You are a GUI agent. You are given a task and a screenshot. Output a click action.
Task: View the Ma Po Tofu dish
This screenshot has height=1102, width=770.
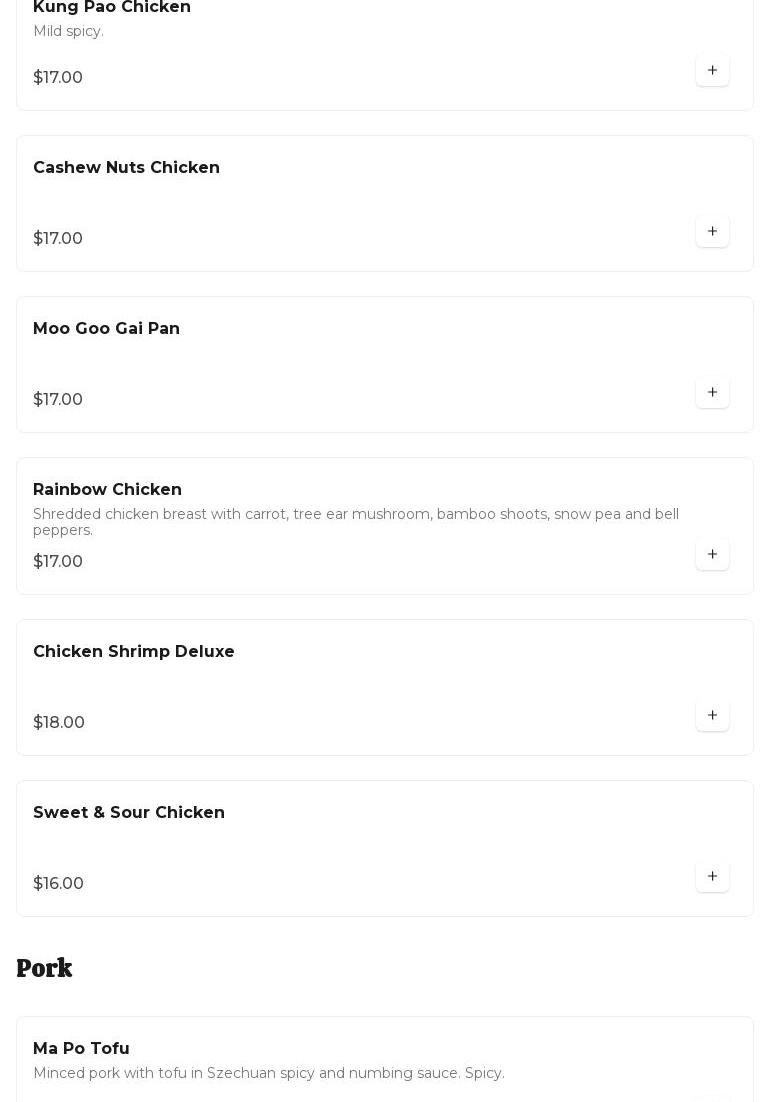[x=81, y=1049]
